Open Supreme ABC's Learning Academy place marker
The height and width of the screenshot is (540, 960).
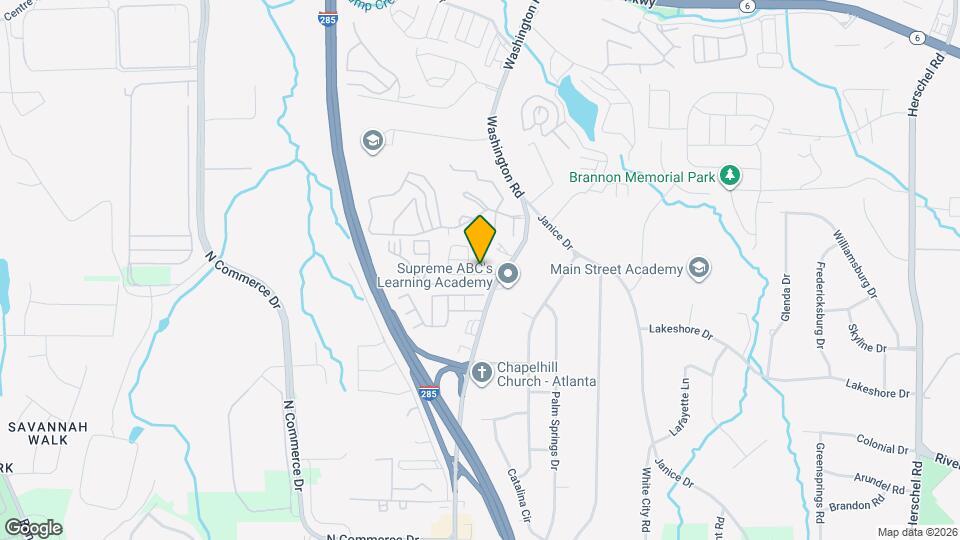tap(509, 274)
